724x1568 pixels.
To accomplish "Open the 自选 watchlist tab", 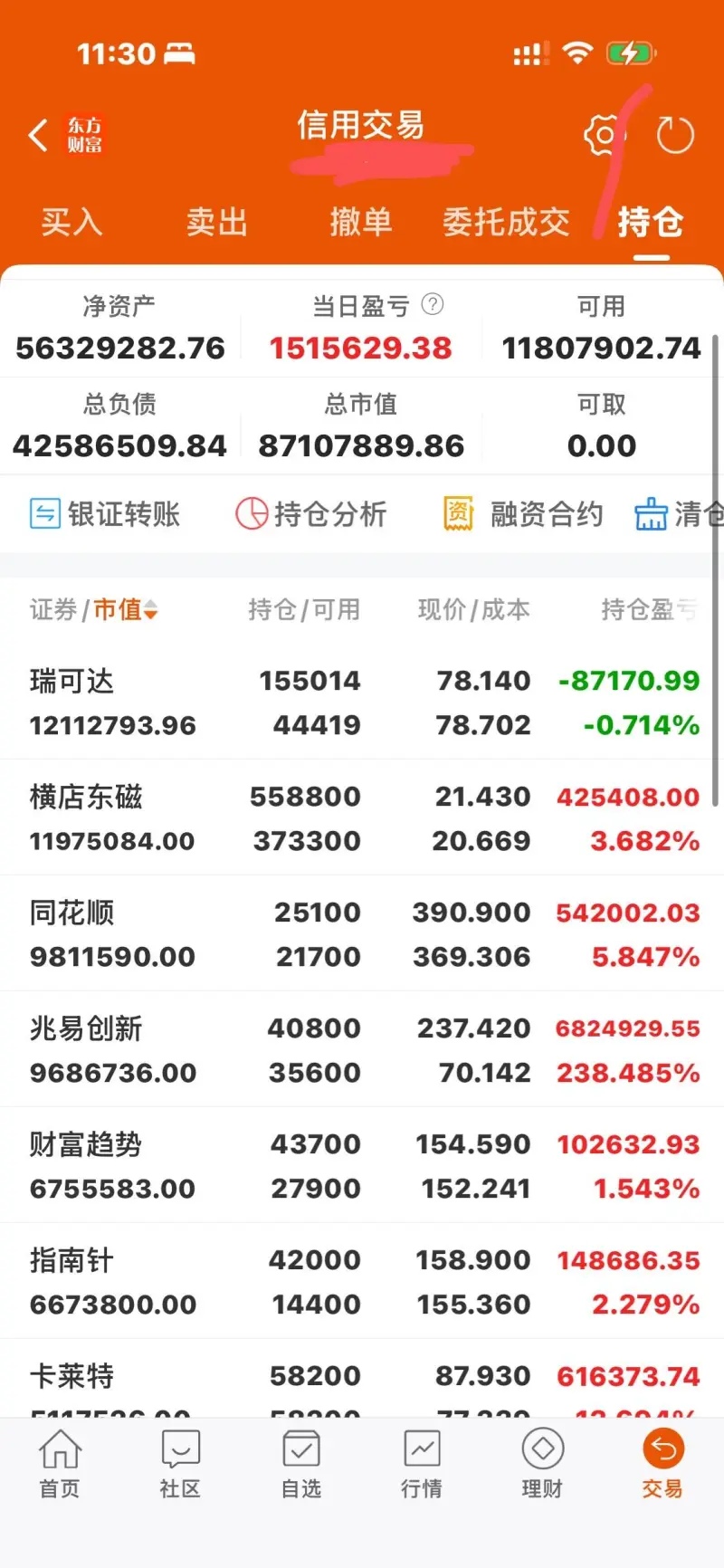I will 300,1463.
